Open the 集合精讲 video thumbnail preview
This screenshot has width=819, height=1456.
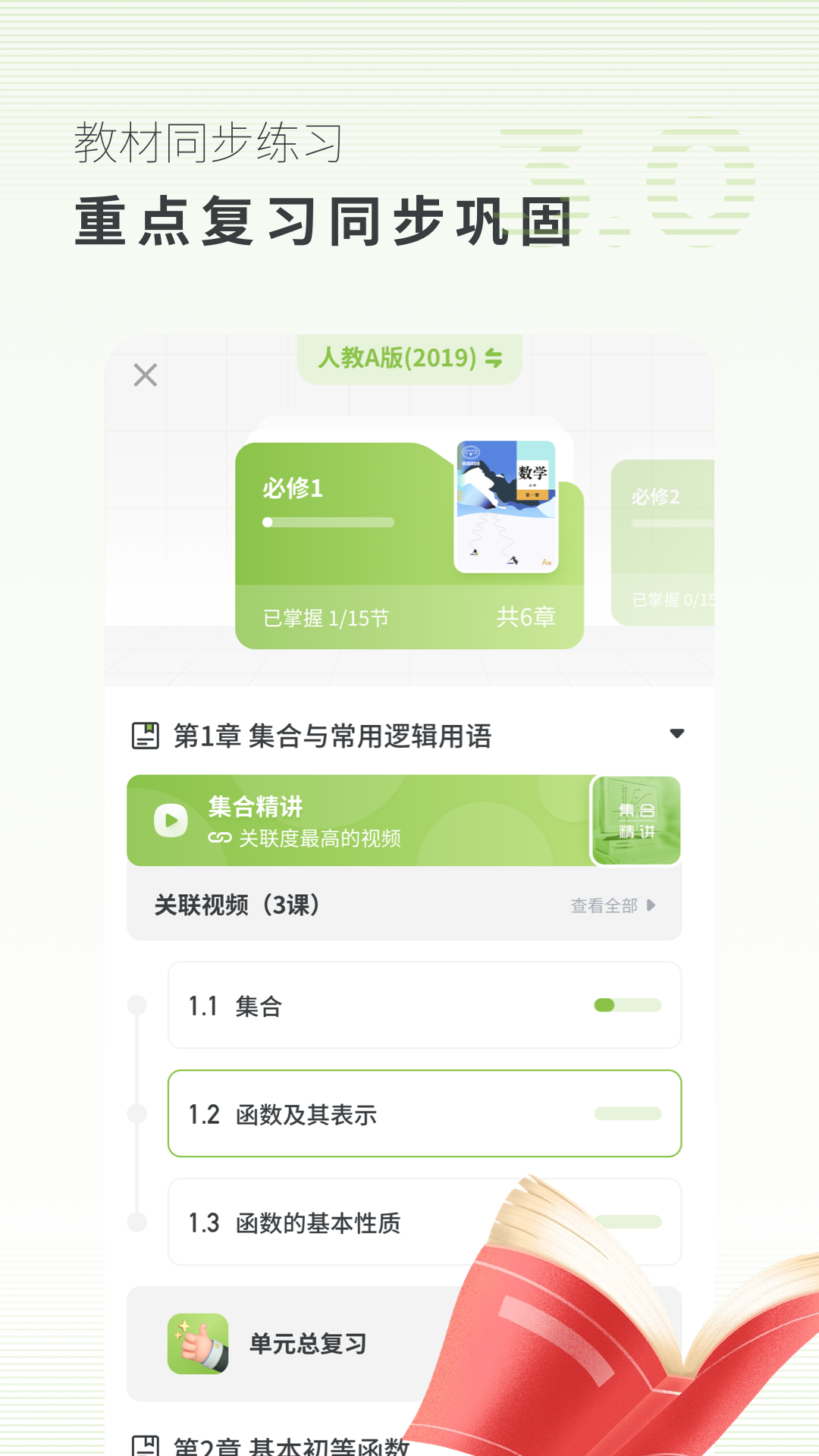click(x=635, y=821)
